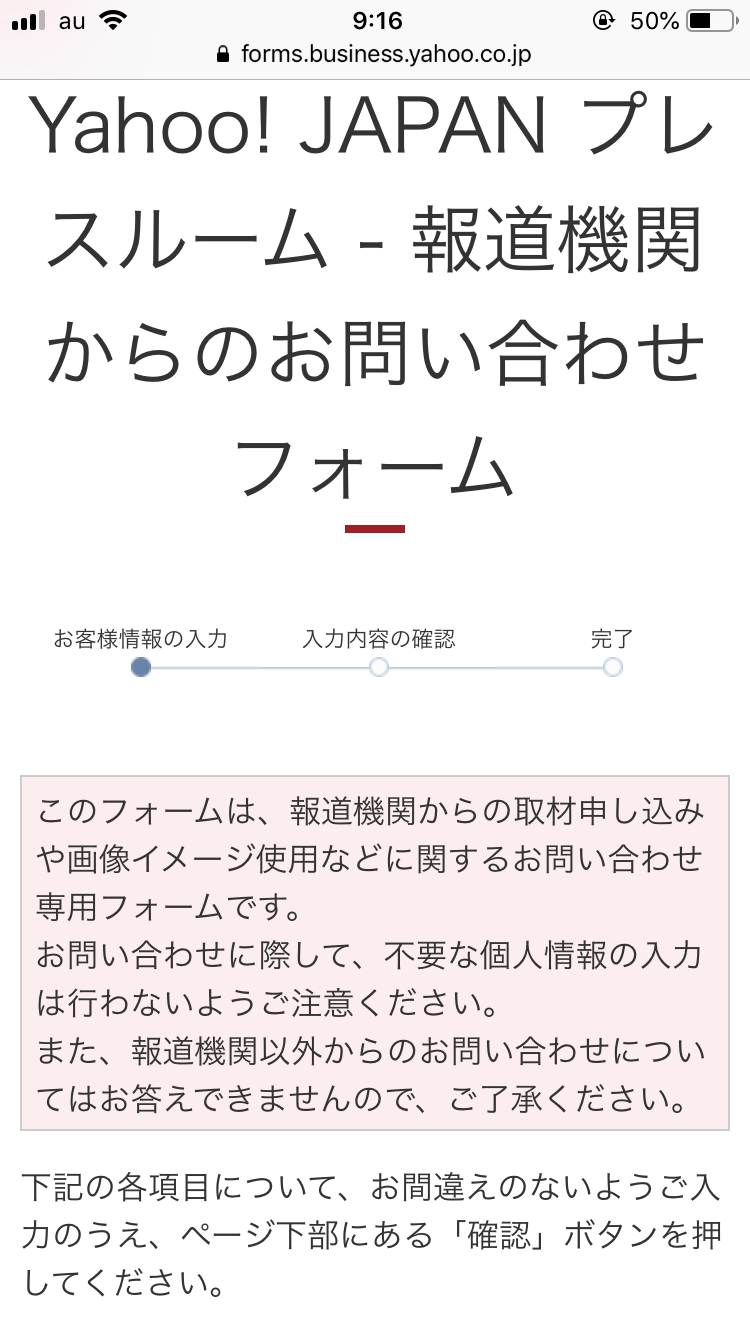The height and width of the screenshot is (1334, 750).
Task: Tap the forms.business.yahoo.co.jp address bar
Action: click(375, 55)
